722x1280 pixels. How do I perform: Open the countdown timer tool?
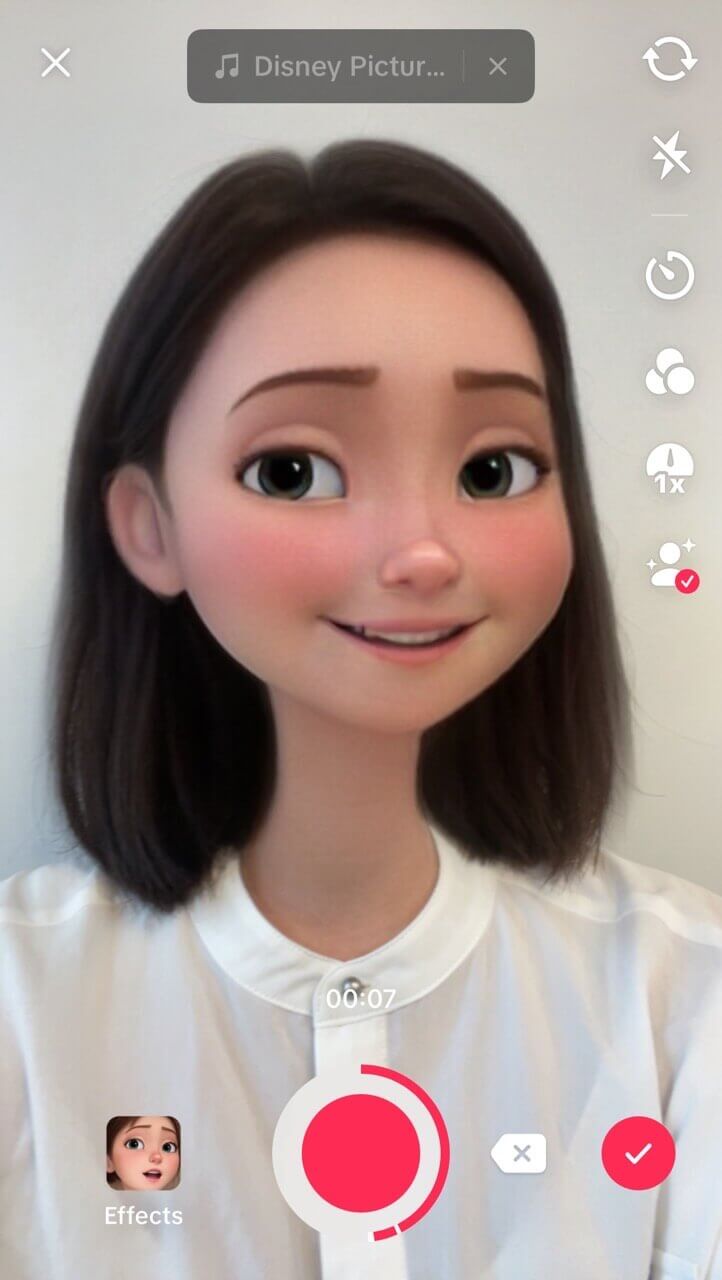click(668, 275)
